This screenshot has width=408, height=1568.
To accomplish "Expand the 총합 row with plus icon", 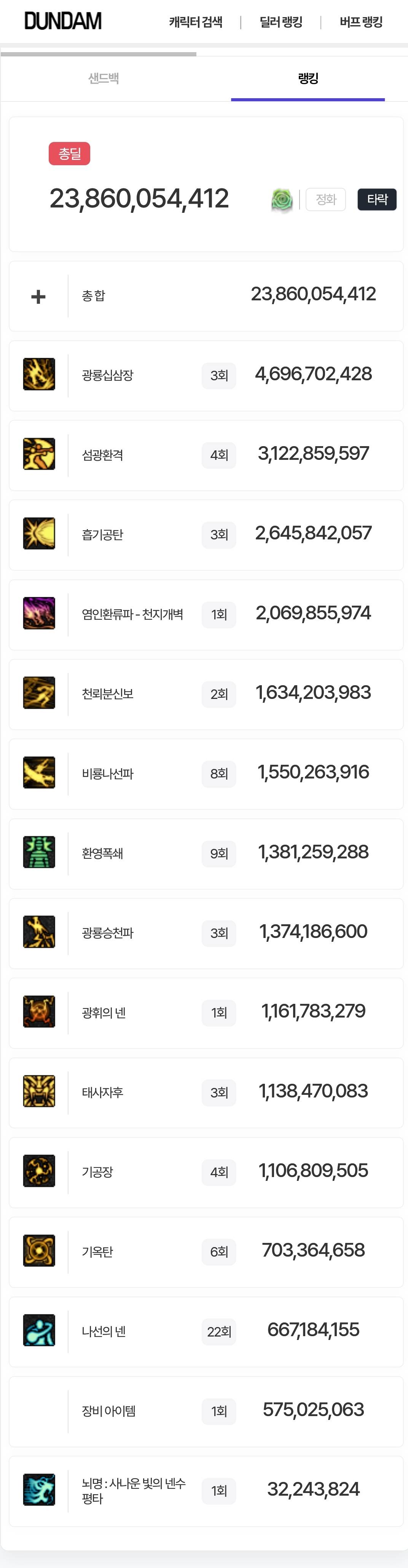I will point(38,297).
